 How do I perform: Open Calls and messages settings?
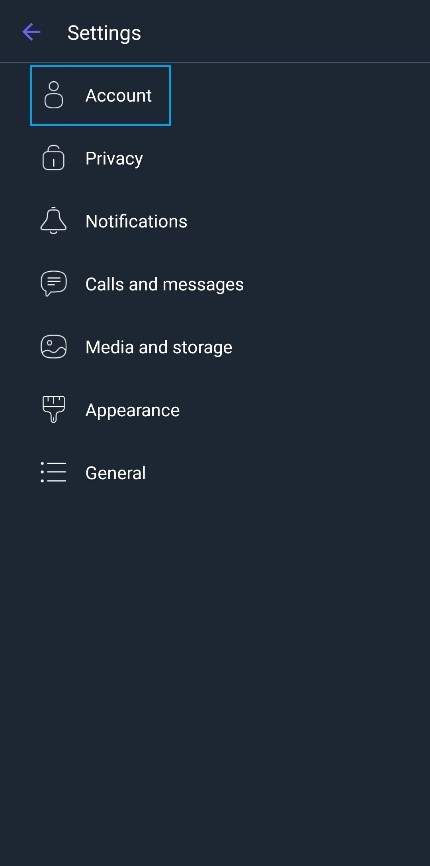pyautogui.click(x=215, y=284)
